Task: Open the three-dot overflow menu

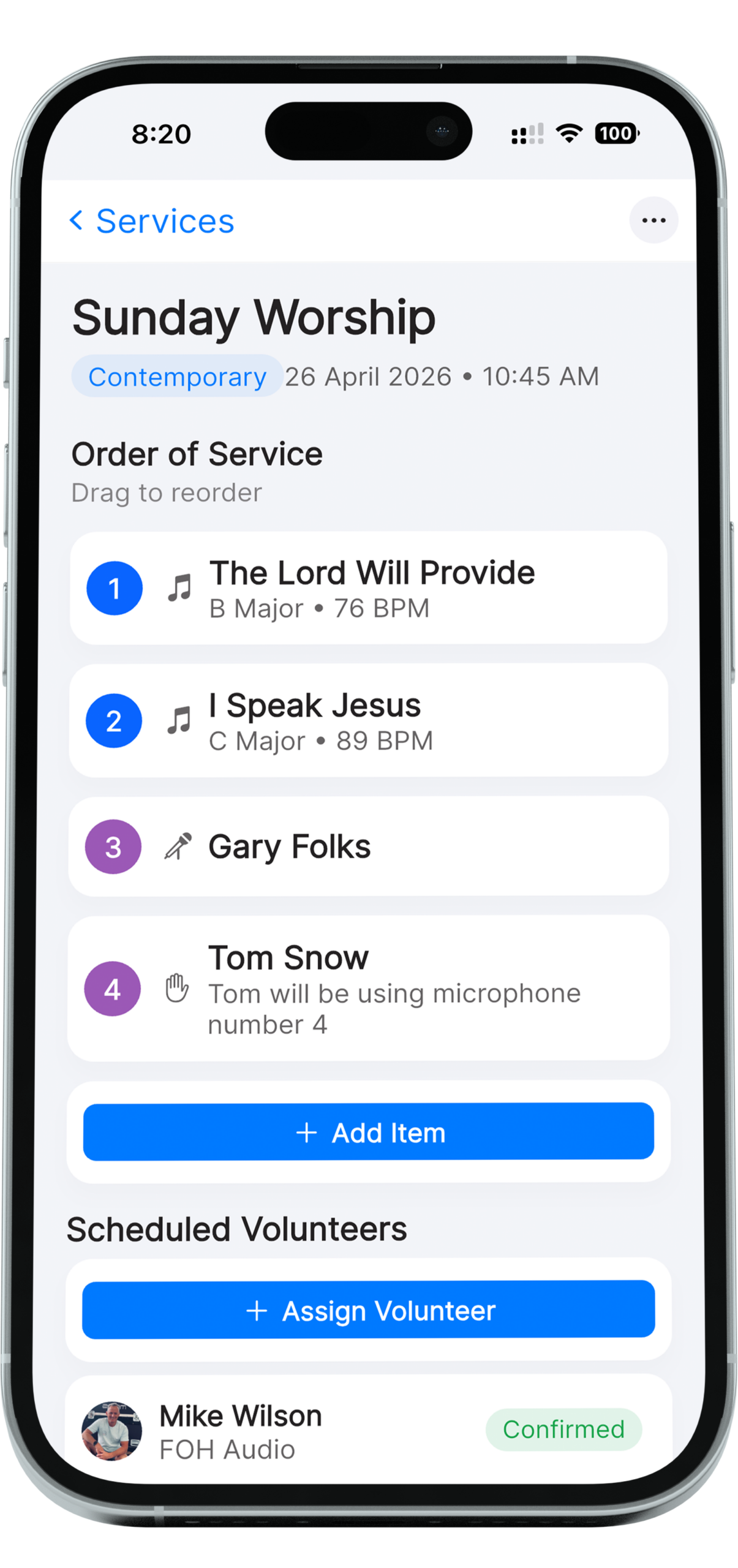Action: click(653, 221)
